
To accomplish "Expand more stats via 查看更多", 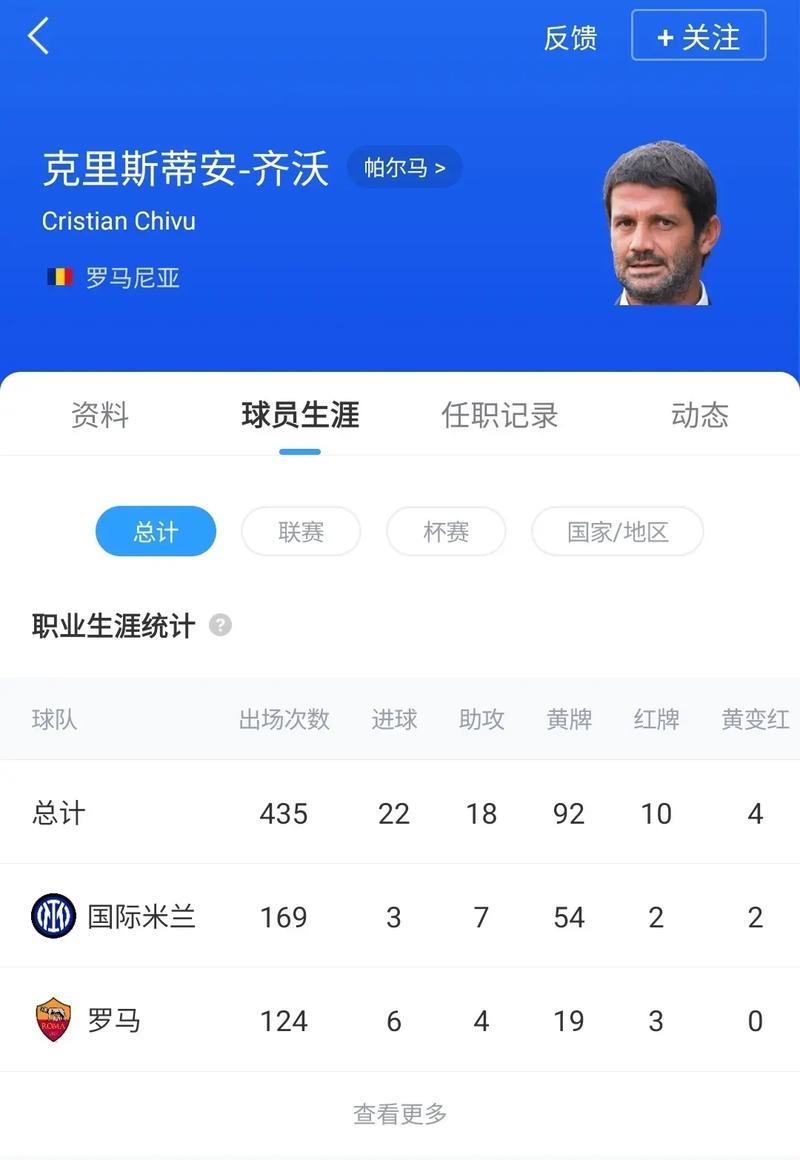I will 400,1113.
